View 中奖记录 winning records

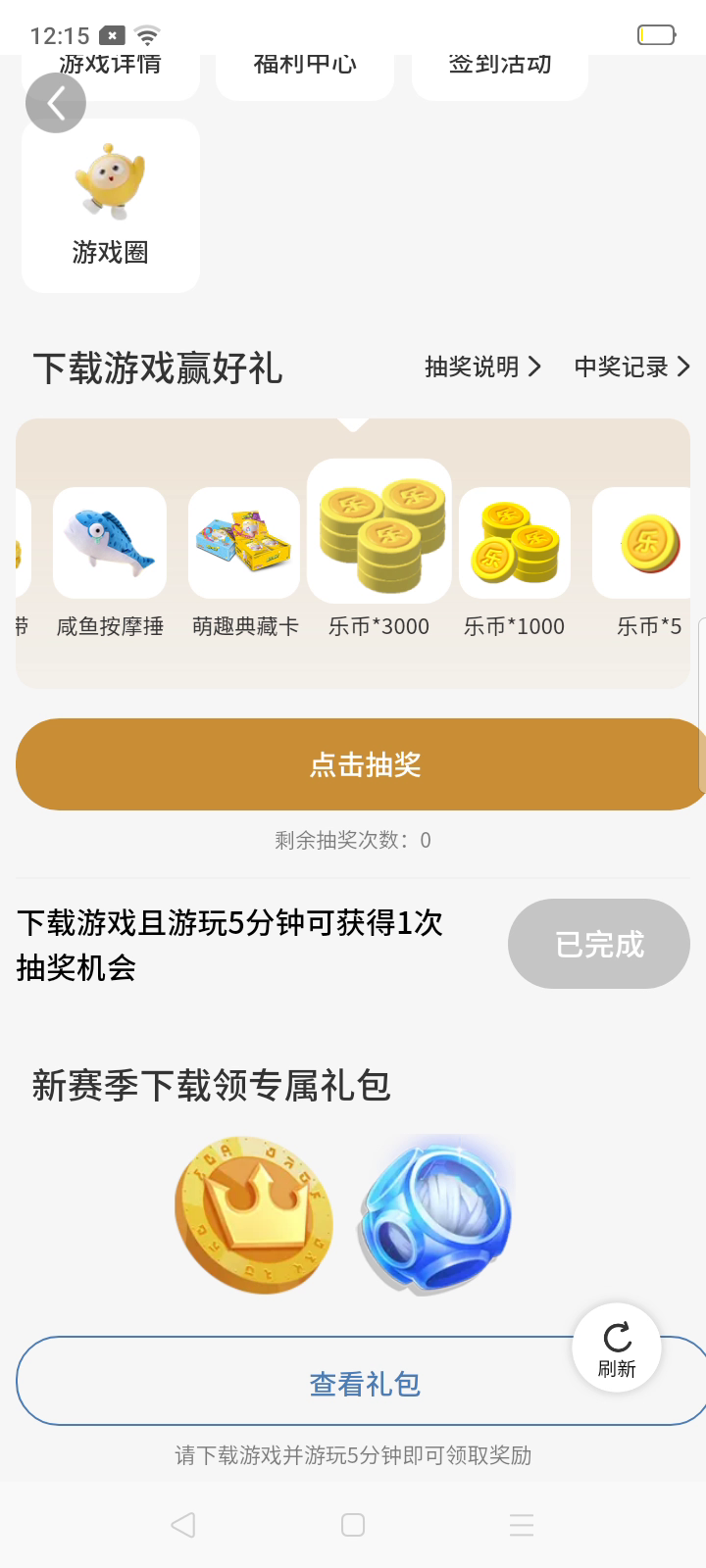coord(631,367)
